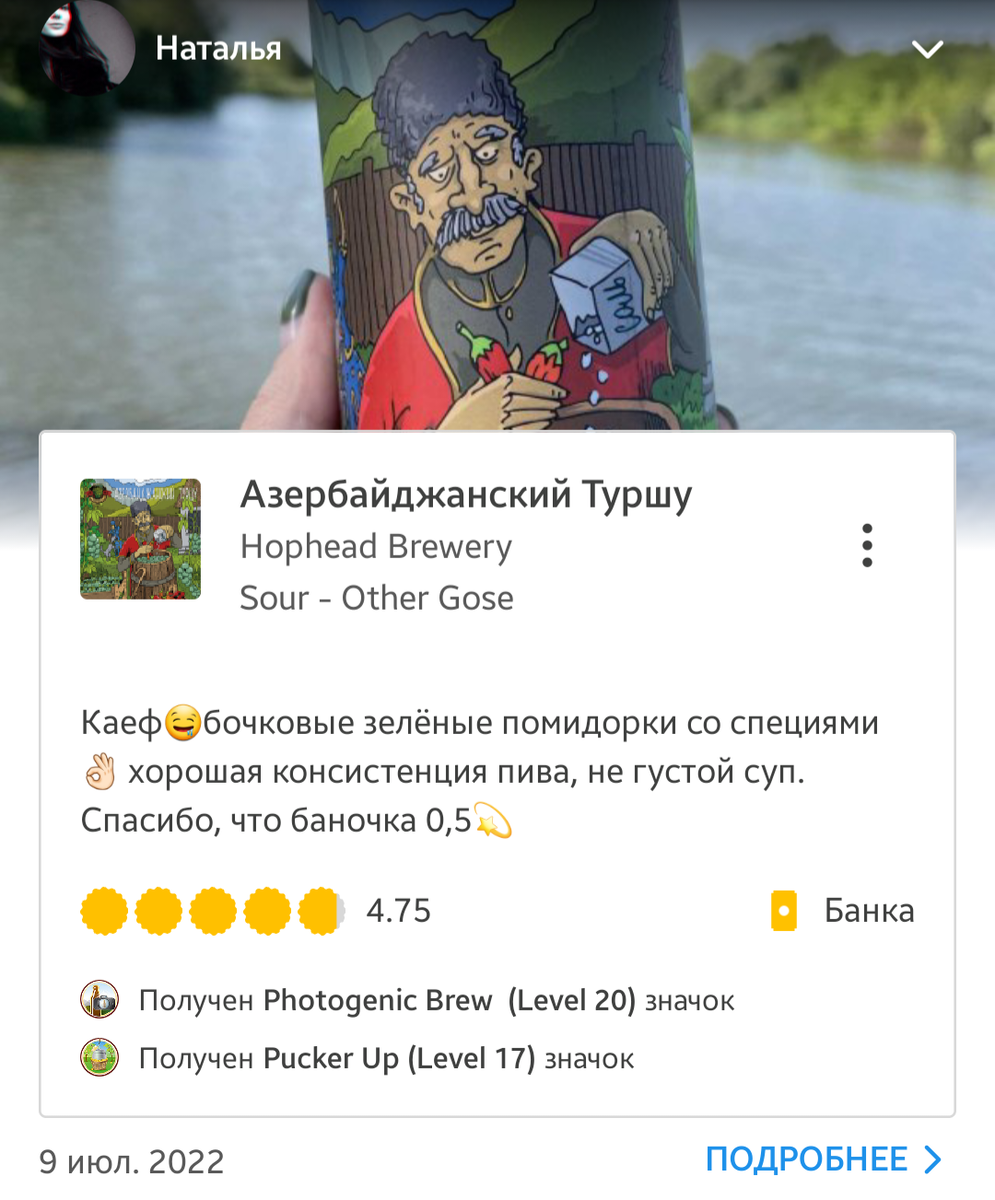Tap ПОДРОБНЕЕ to see check-in details
Screen dimensions: 995x1200
(x=822, y=1159)
